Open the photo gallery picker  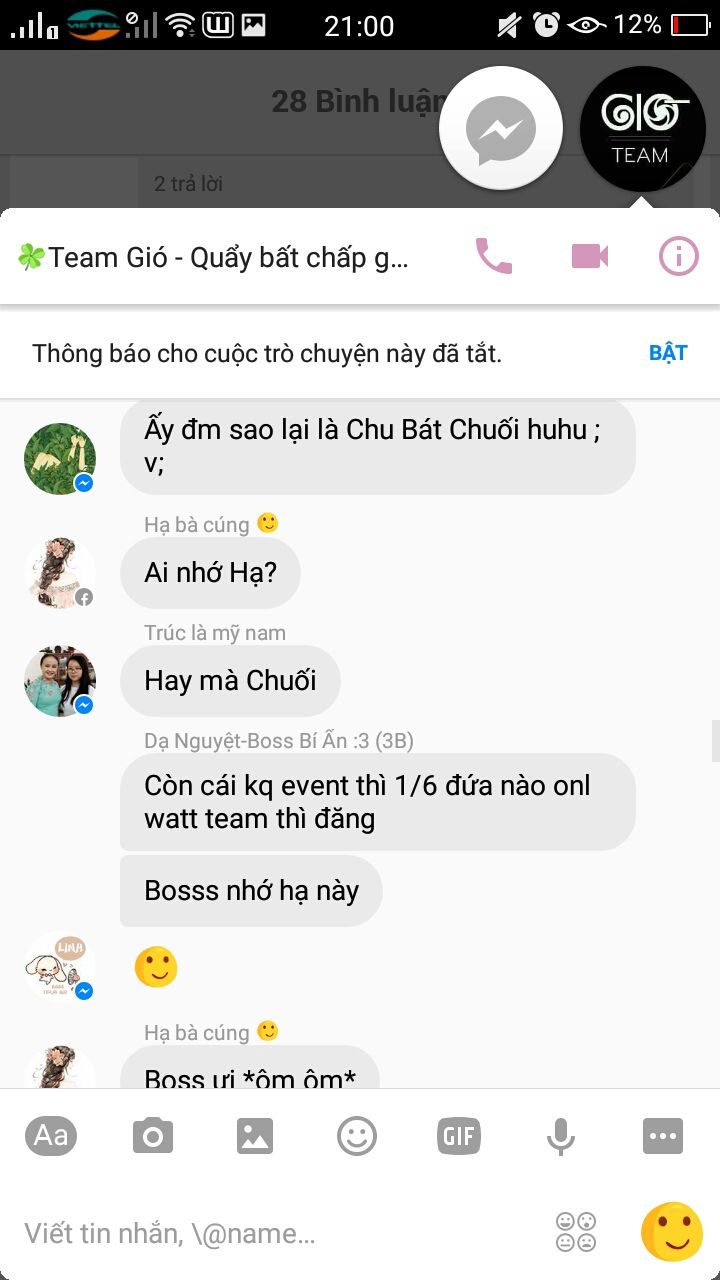[x=255, y=1136]
